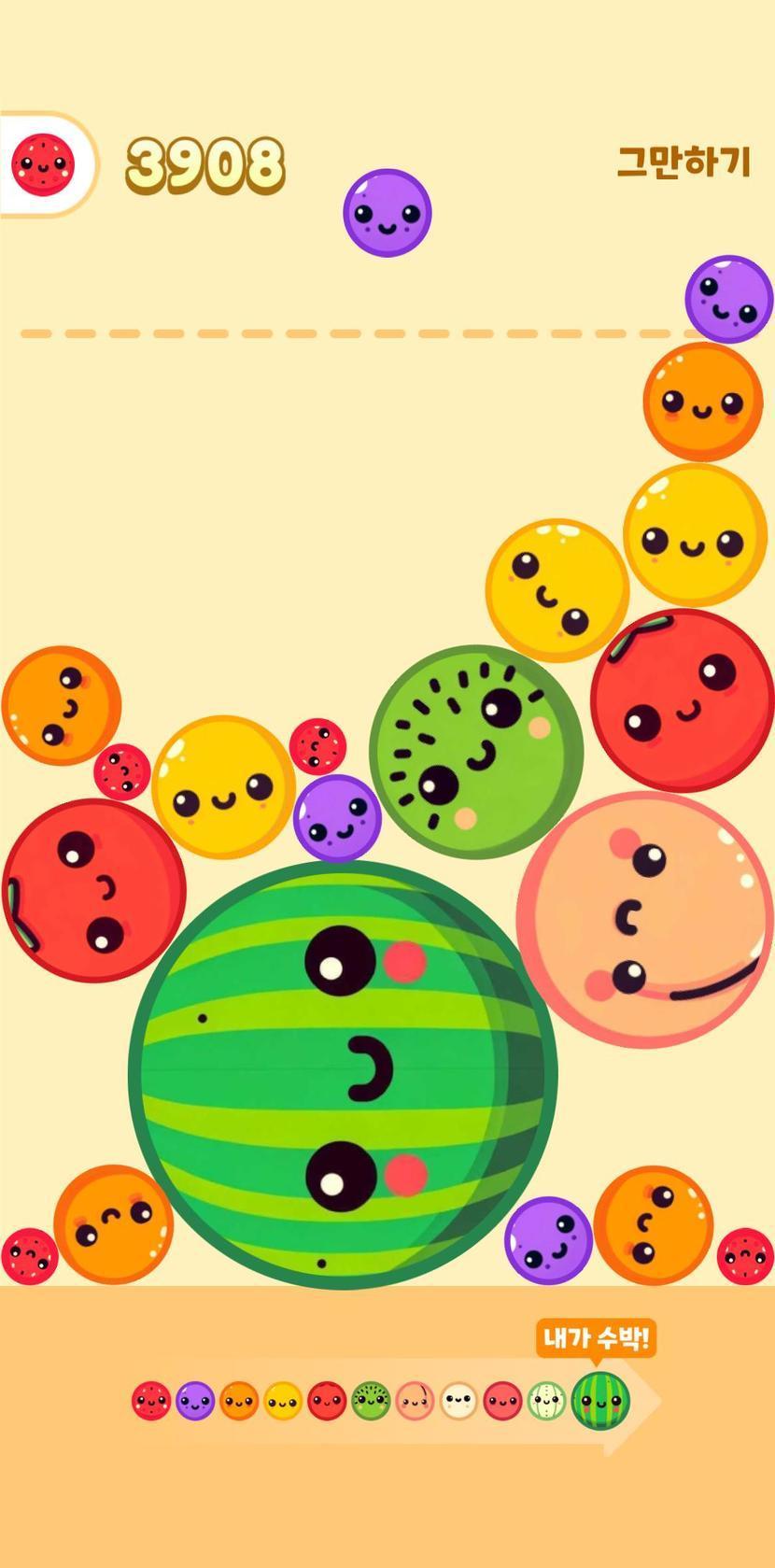Tap the 그만하기 quit button
This screenshot has width=775, height=1568.
click(x=683, y=162)
